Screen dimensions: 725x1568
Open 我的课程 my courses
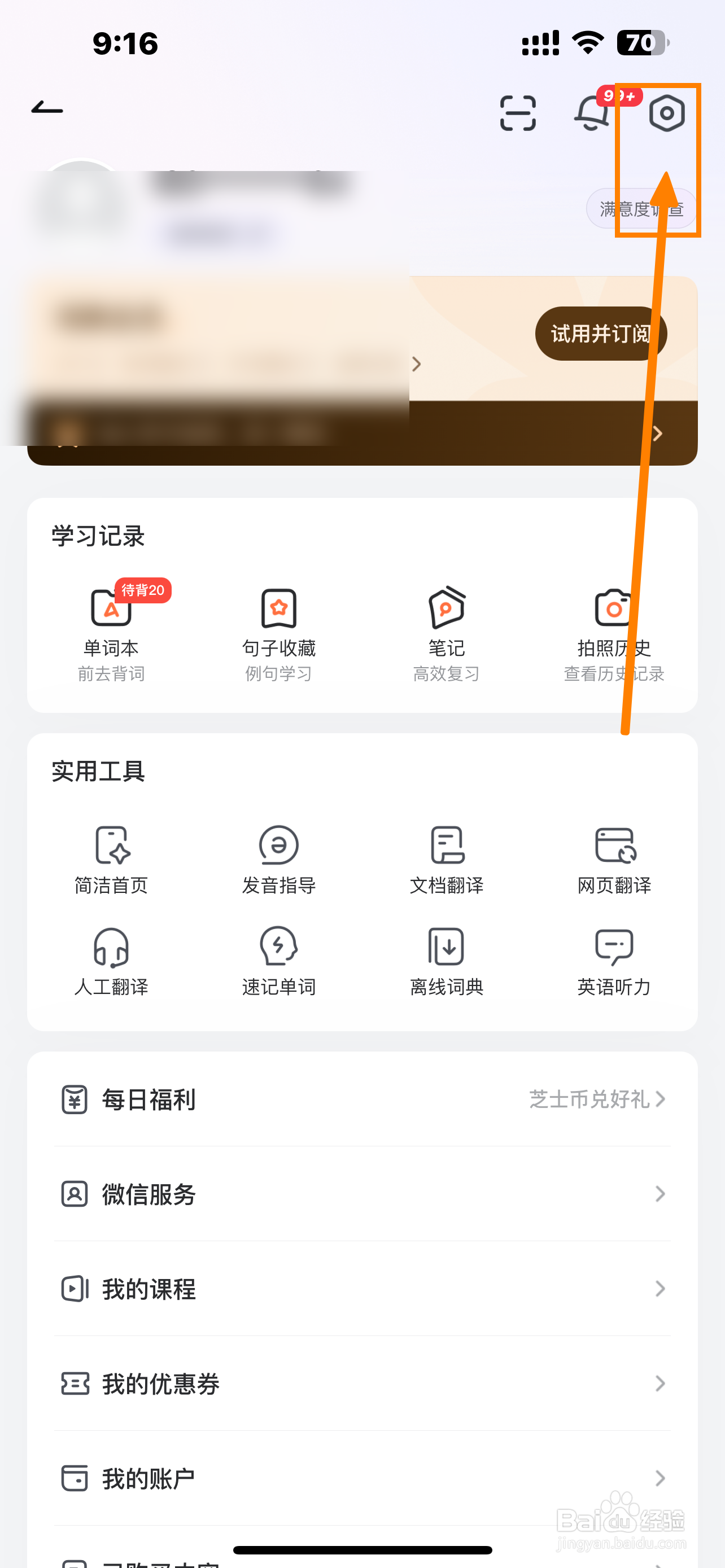[x=362, y=1288]
